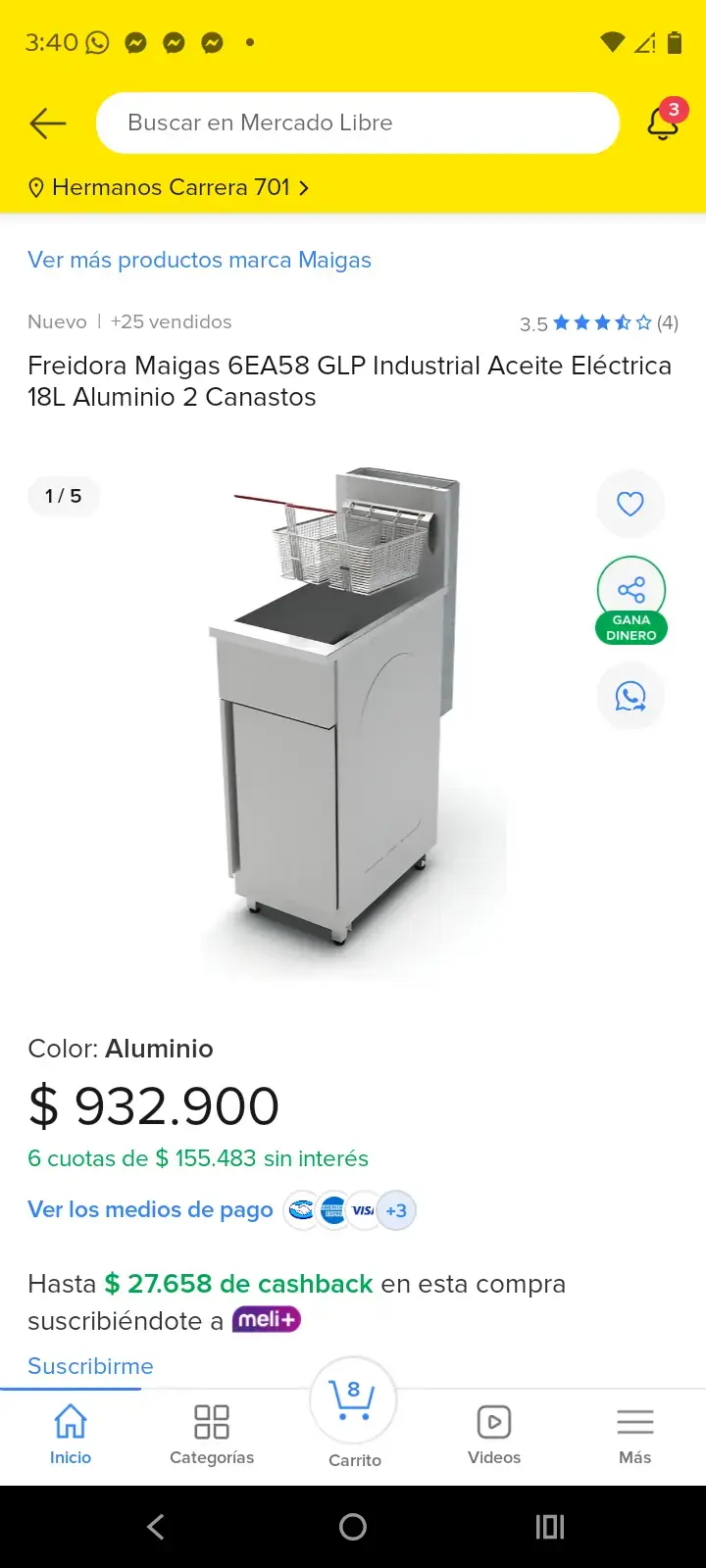Go back using the header arrow
This screenshot has height=1568, width=706.
coord(47,122)
